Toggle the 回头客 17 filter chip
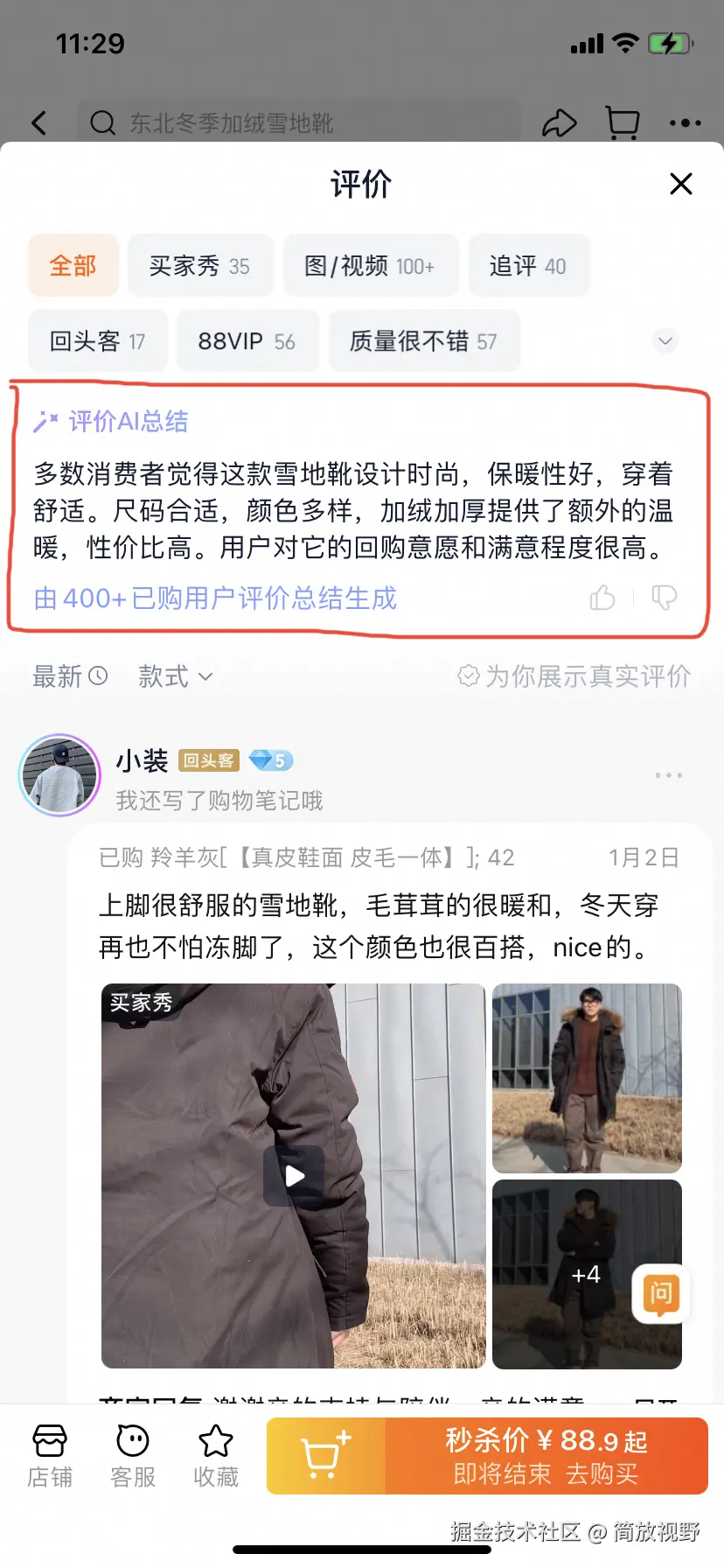 click(97, 340)
